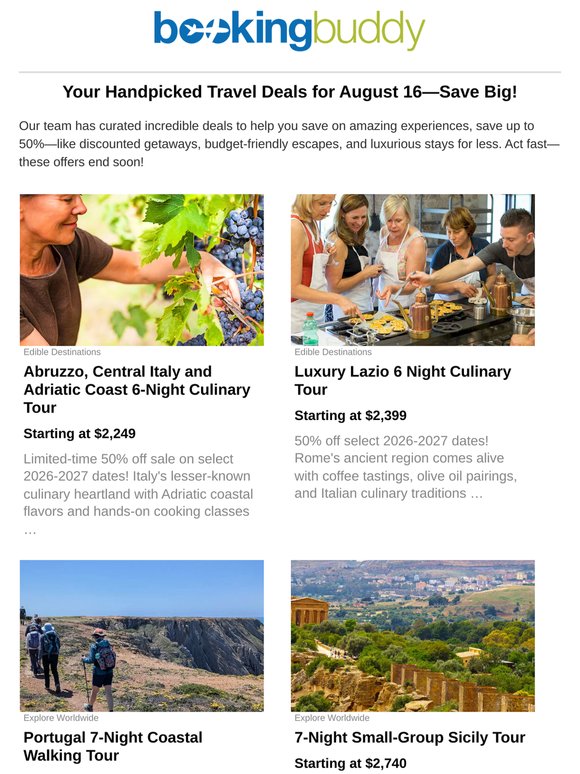Open Abruzzo, Central Italy 6-Night Culinary Tour title
Viewport: 580px width, 774px height.
click(137, 389)
